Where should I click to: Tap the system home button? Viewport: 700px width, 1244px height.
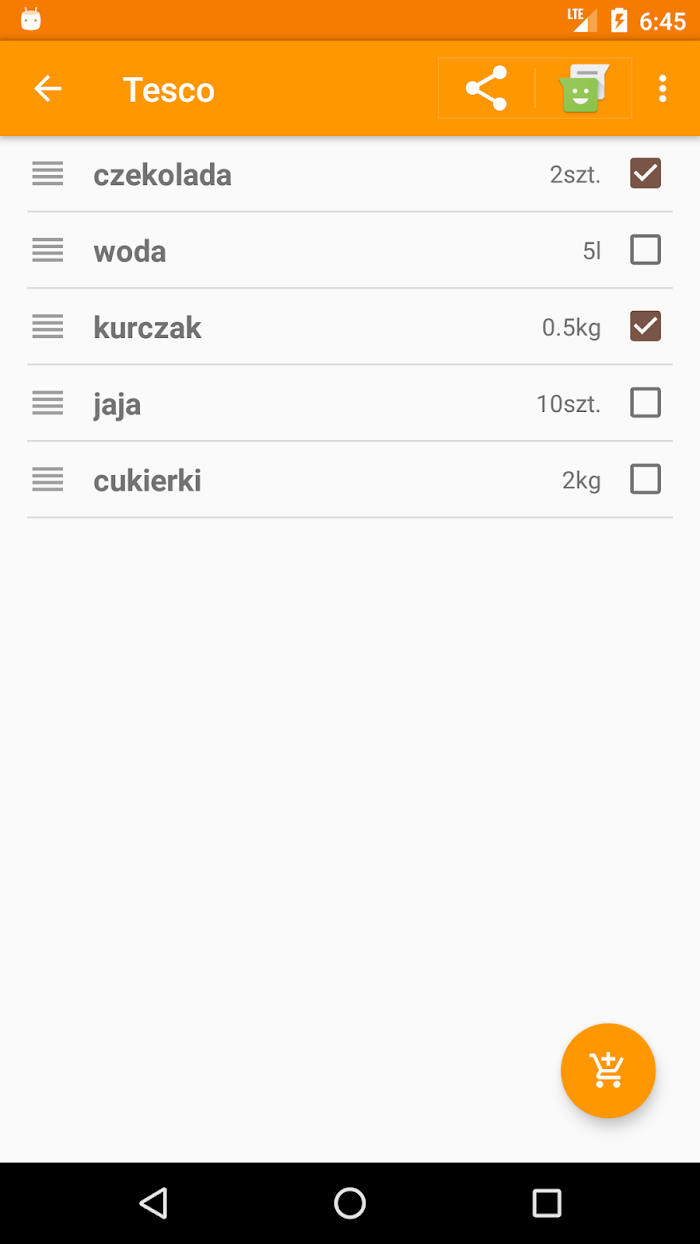pyautogui.click(x=350, y=1203)
